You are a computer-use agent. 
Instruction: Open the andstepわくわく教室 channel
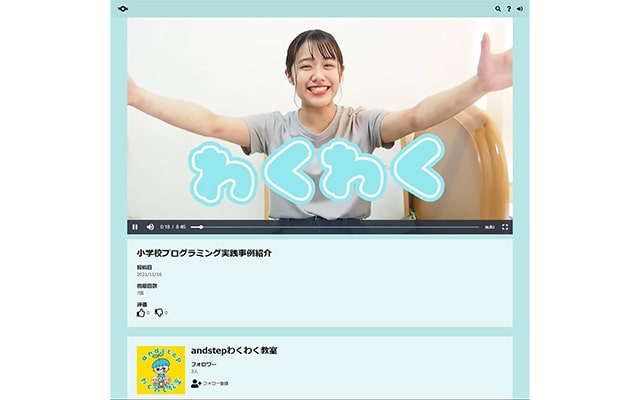(234, 351)
